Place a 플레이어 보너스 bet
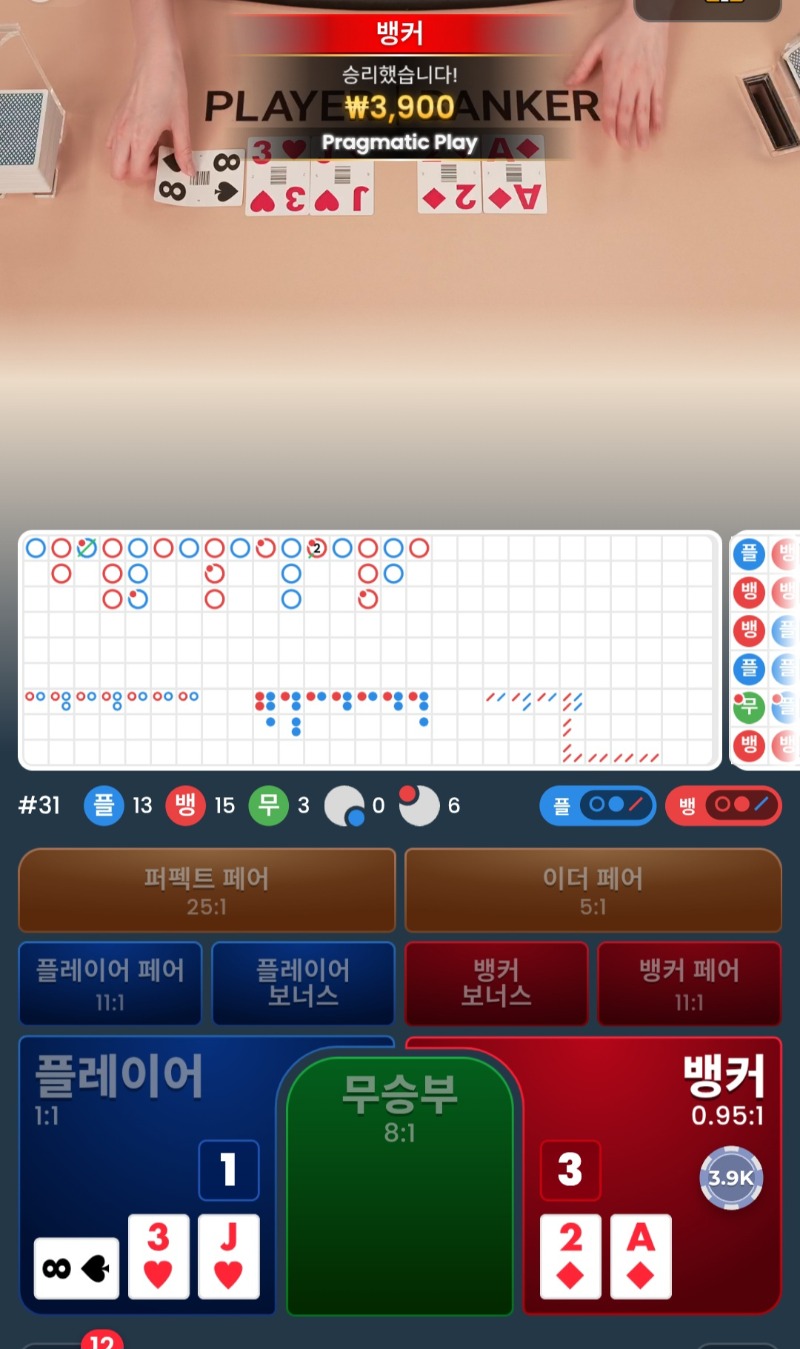Image resolution: width=800 pixels, height=1349 pixels. click(302, 983)
